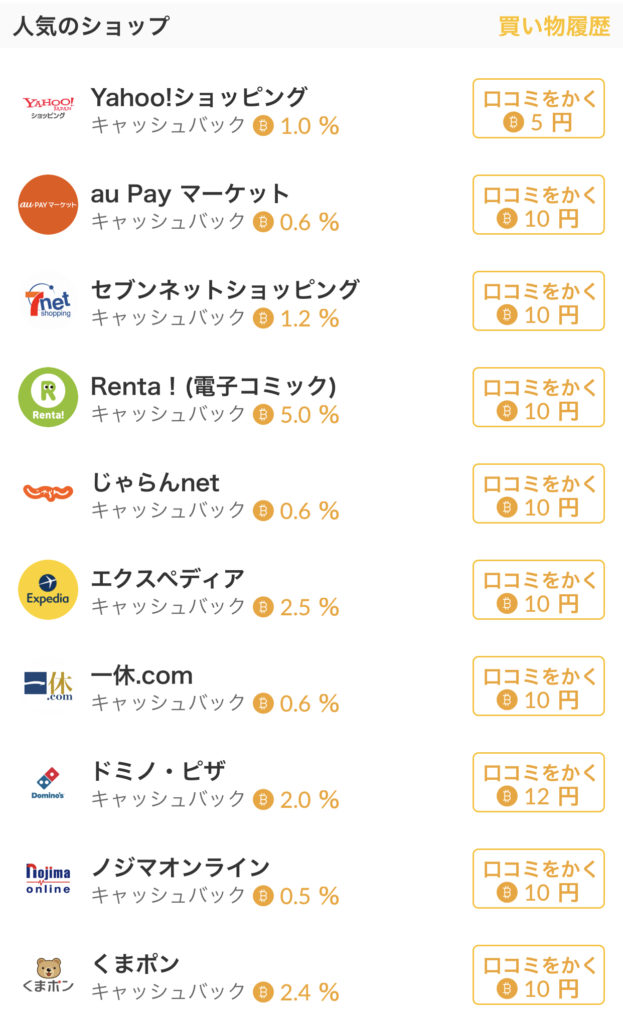Write a review for じゃらんnet

click(539, 494)
